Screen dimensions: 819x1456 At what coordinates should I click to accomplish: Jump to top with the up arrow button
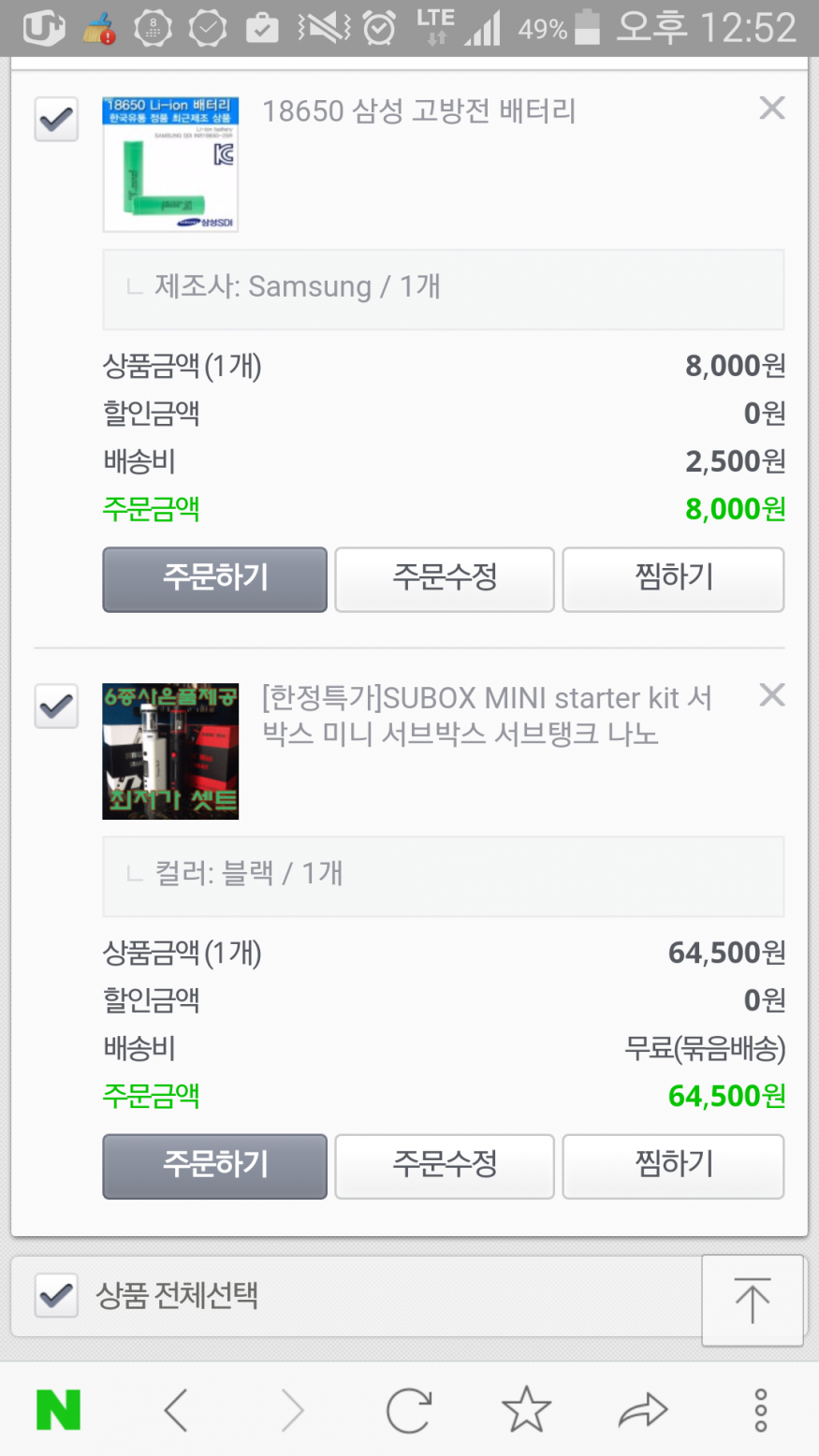click(x=752, y=1301)
